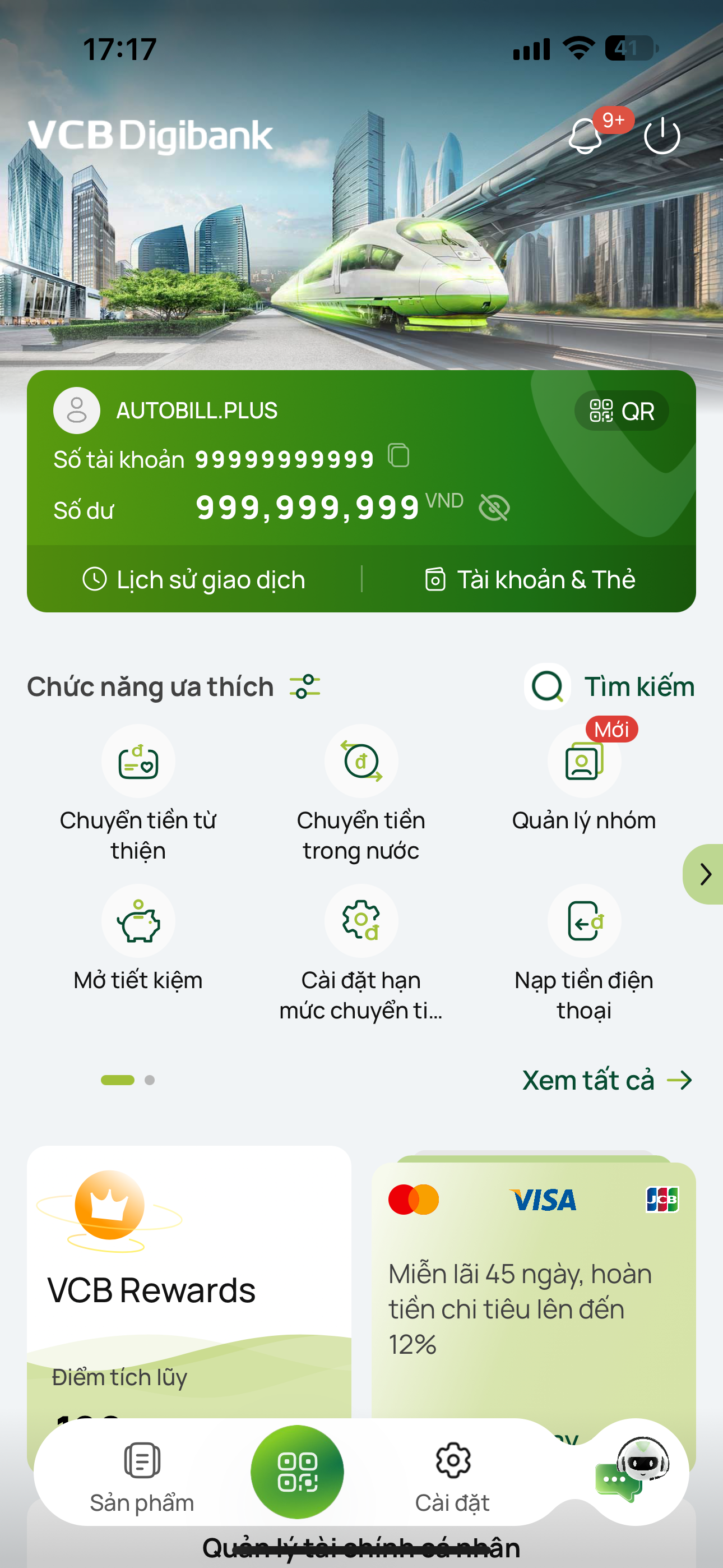Open Lịch sử giao dịch
Screen dimensions: 723x1568
[194, 579]
